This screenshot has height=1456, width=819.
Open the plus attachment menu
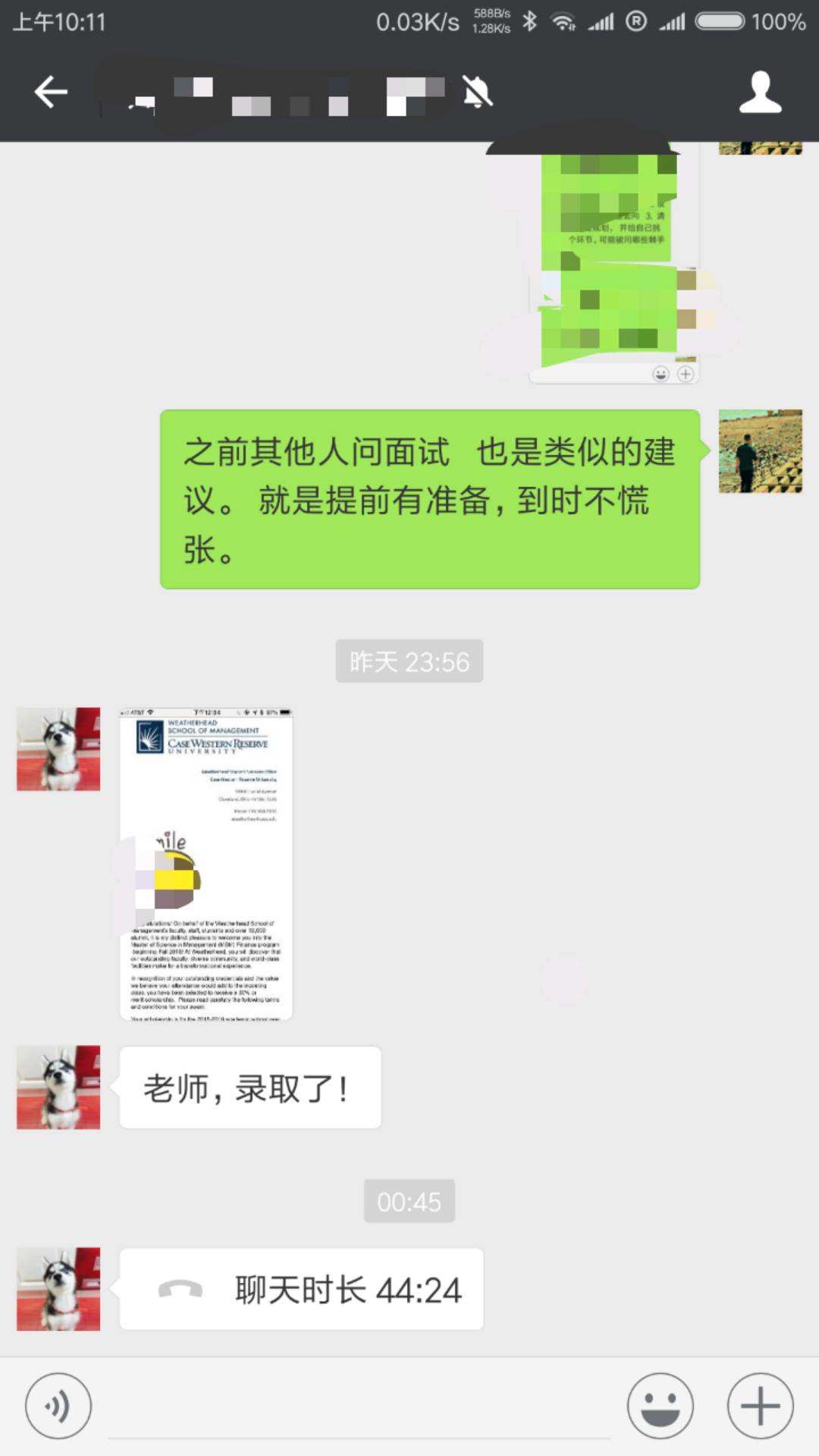click(x=760, y=1405)
